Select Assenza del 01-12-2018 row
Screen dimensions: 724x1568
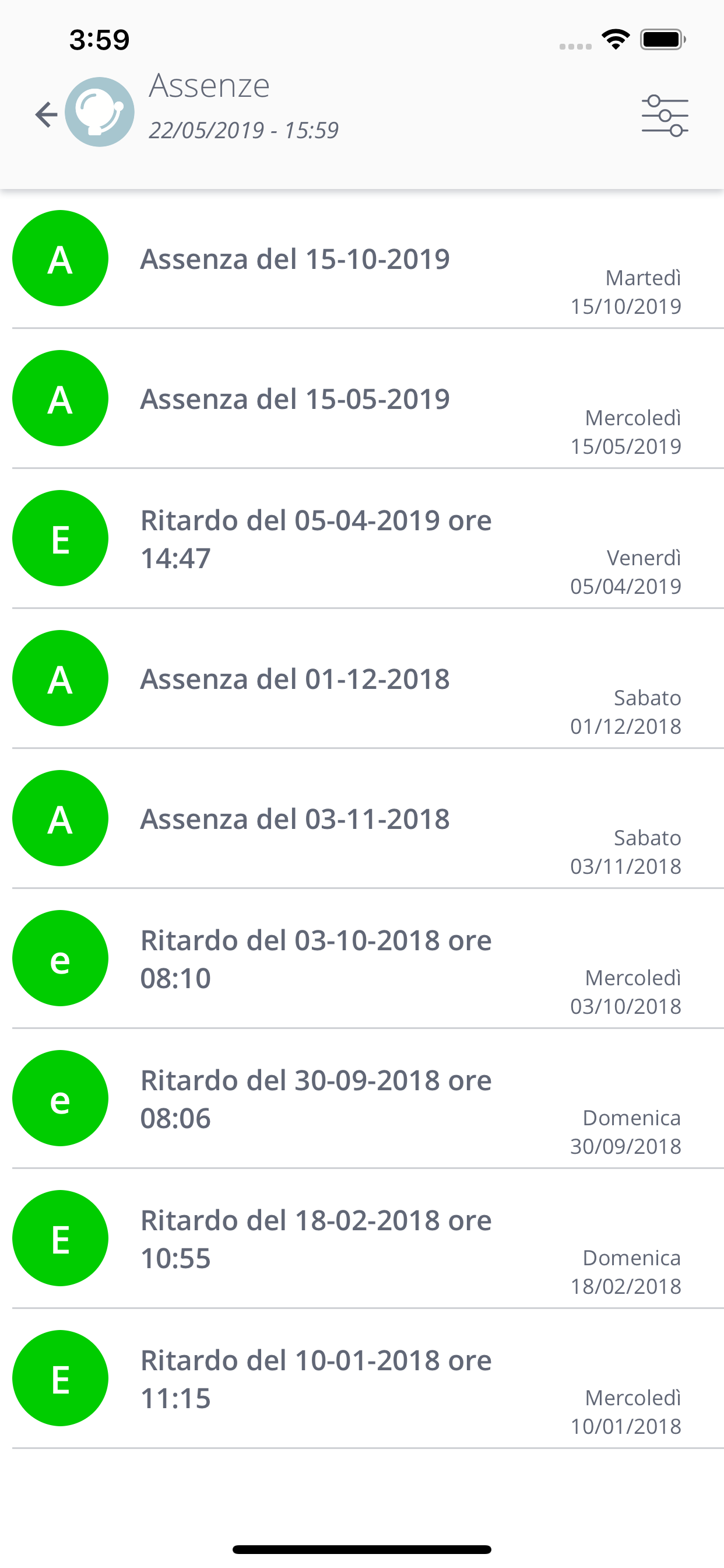point(362,678)
